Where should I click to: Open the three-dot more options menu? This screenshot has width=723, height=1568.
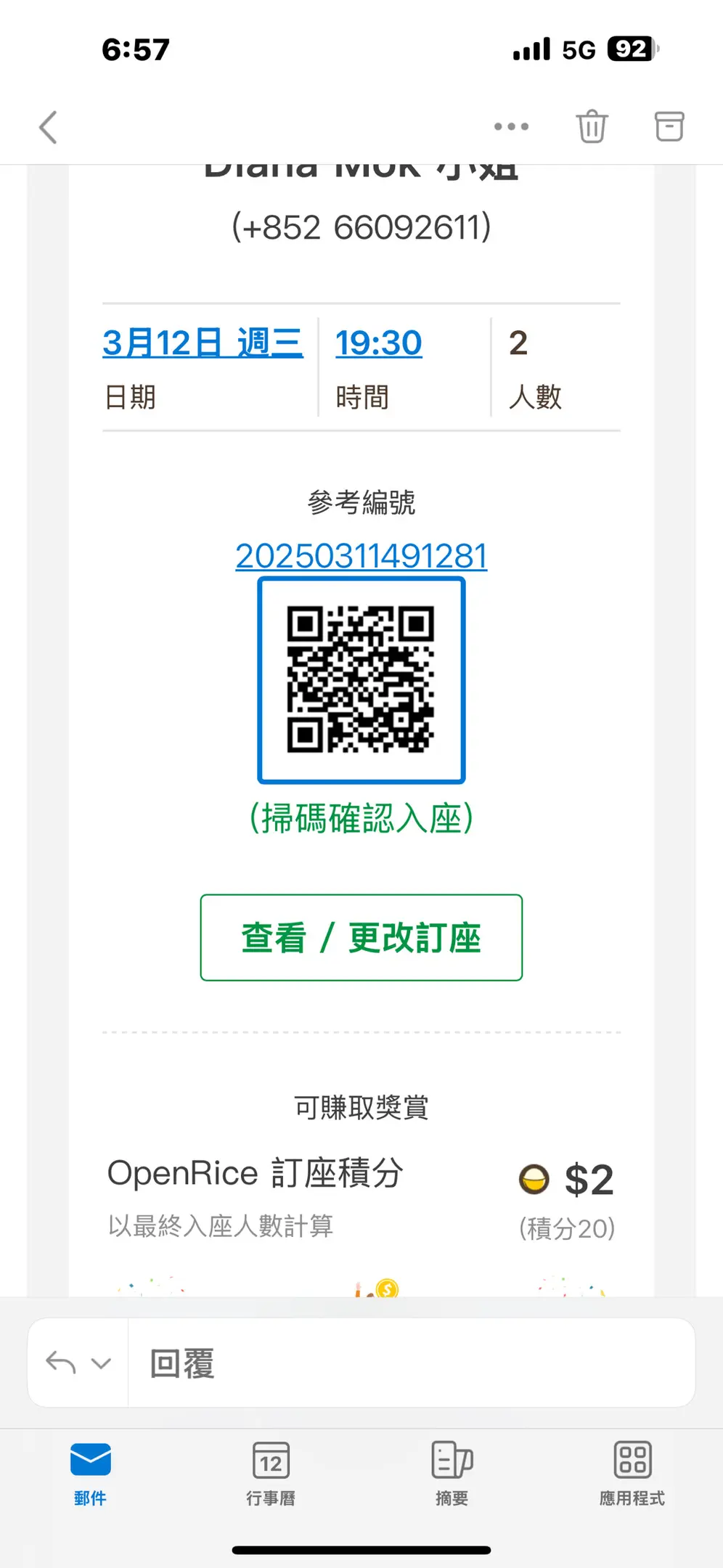click(511, 126)
